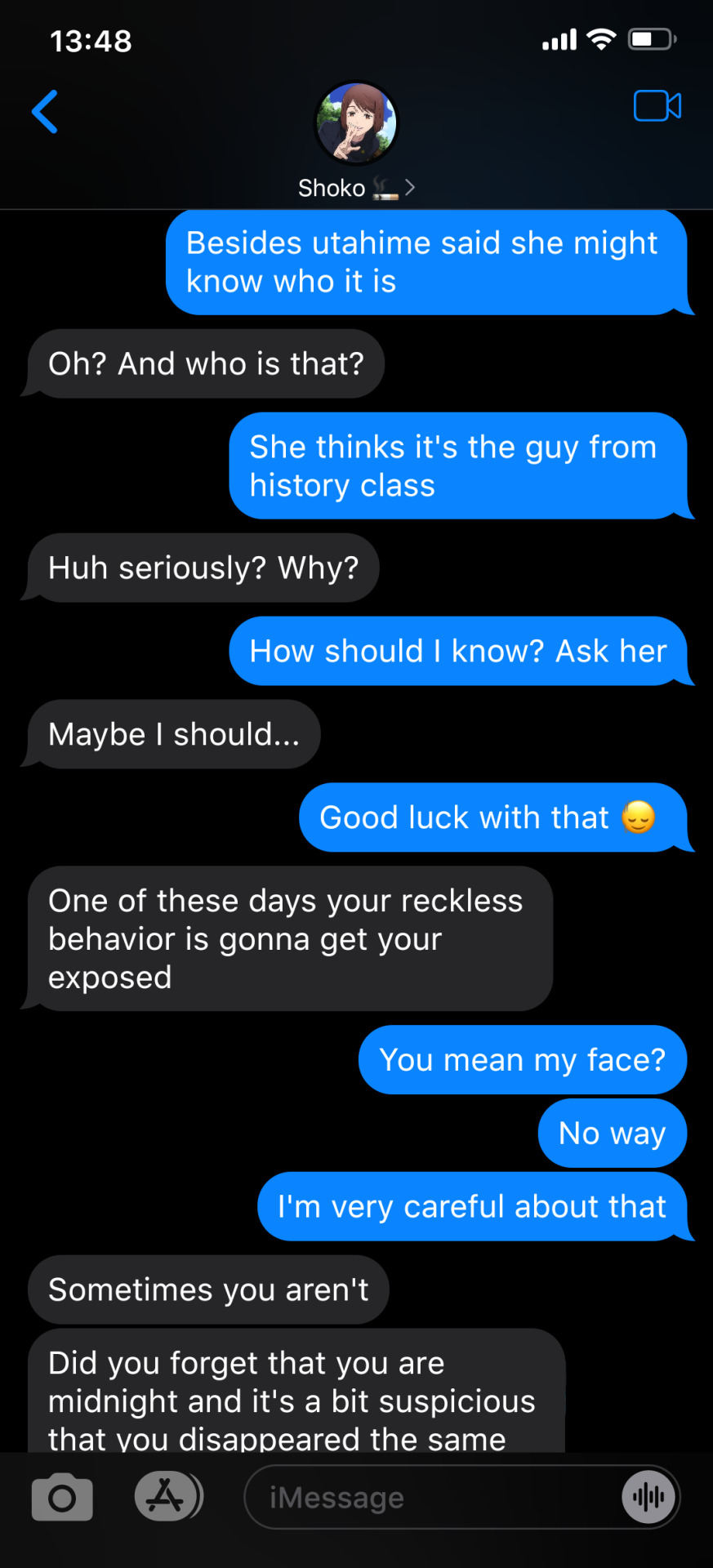Start a FaceTime video call with Shoko

[657, 106]
